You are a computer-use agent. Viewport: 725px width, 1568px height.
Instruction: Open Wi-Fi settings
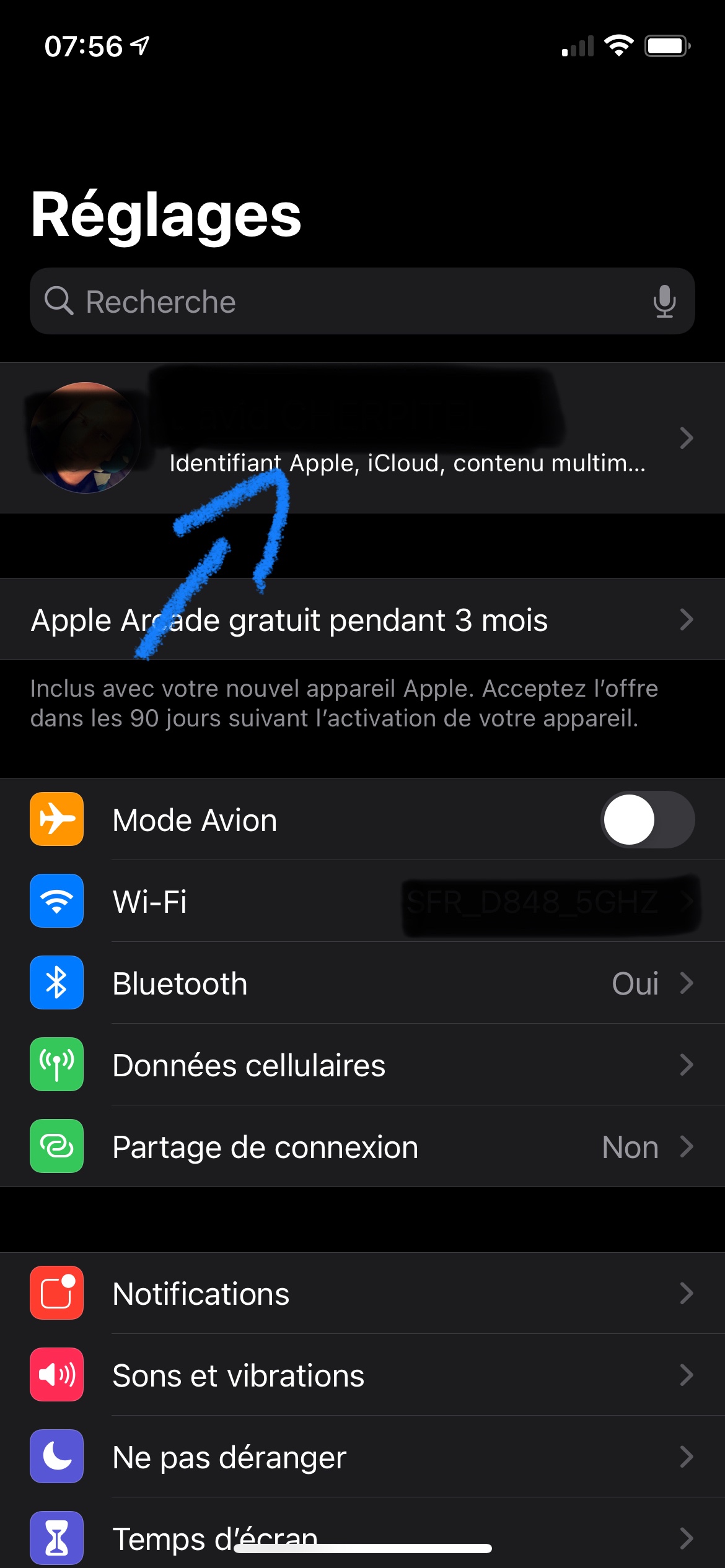click(x=362, y=901)
